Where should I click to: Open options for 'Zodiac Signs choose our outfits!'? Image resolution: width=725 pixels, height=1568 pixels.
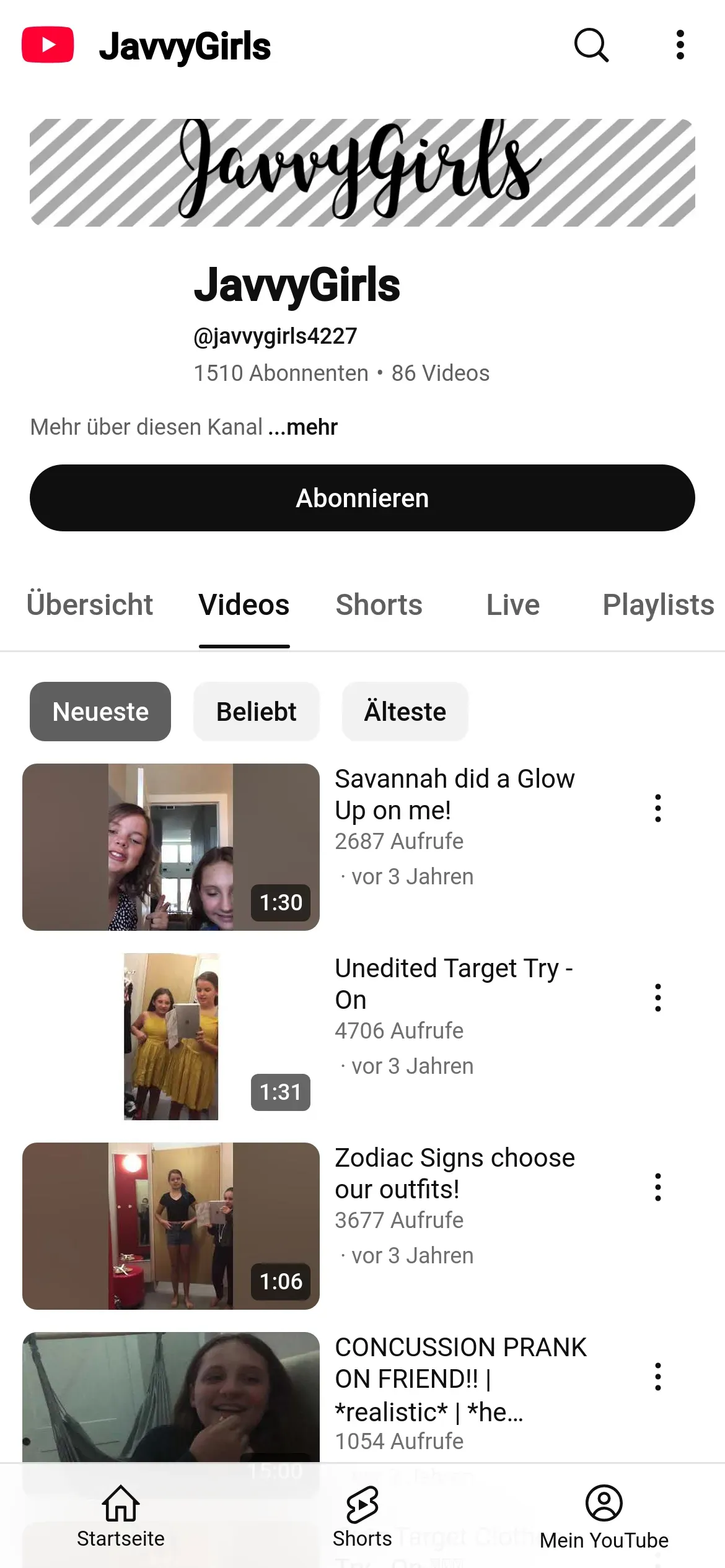point(657,1187)
